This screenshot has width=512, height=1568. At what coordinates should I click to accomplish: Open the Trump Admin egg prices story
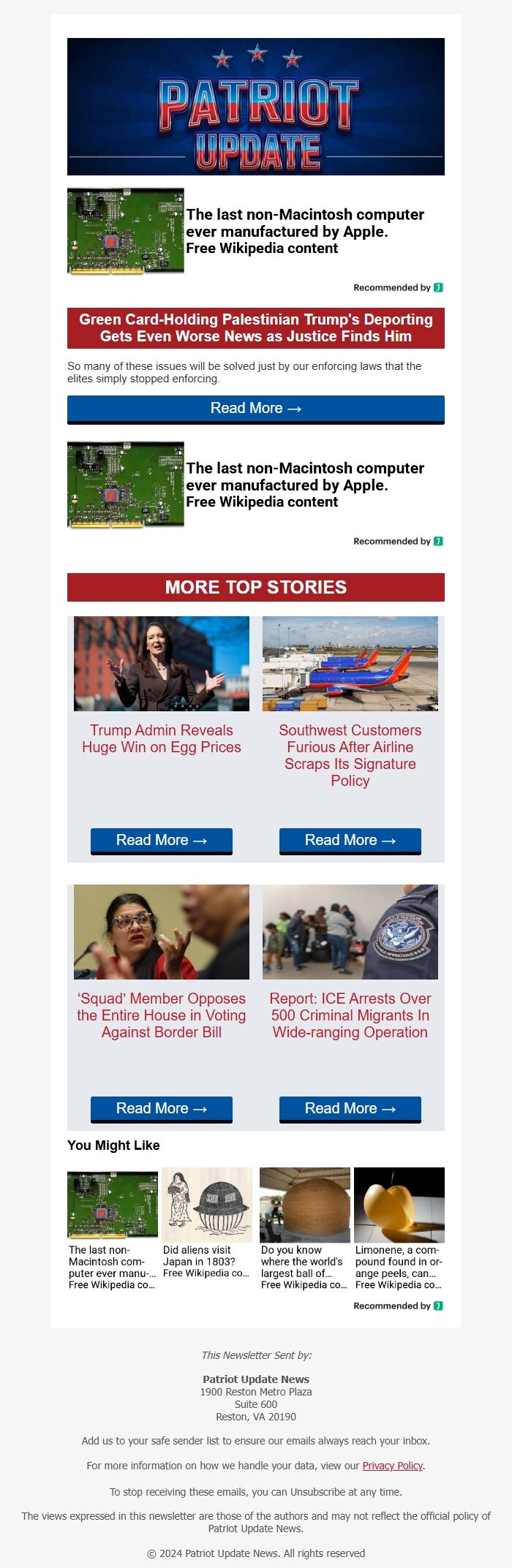(x=162, y=738)
